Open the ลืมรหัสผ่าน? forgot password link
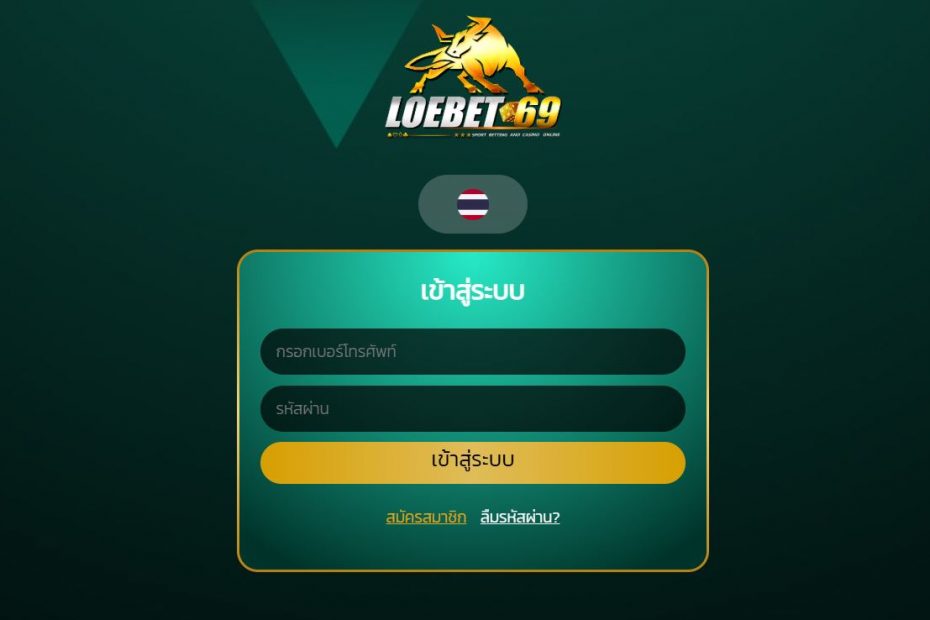Viewport: 930px width, 620px height. pyautogui.click(x=520, y=517)
